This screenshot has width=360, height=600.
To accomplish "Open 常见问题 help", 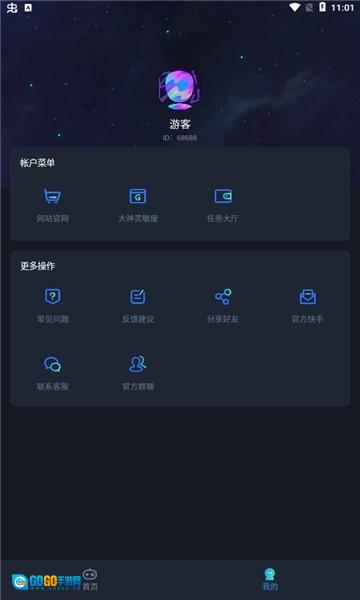I will [52, 306].
